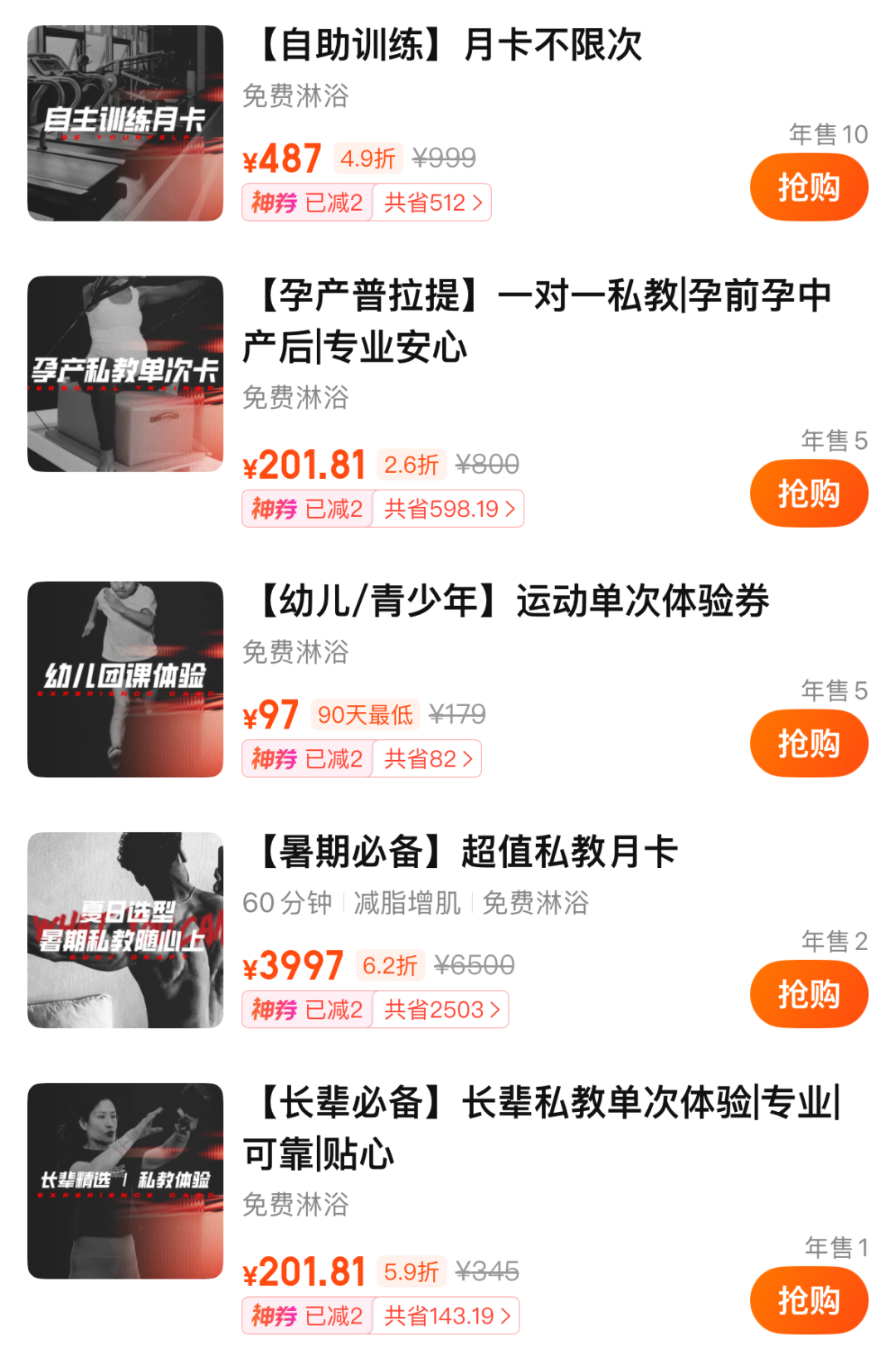Image resolution: width=896 pixels, height=1355 pixels.
Task: Tap 抢购 for 幼儿/青少年 运动单次体验券
Action: point(808,743)
